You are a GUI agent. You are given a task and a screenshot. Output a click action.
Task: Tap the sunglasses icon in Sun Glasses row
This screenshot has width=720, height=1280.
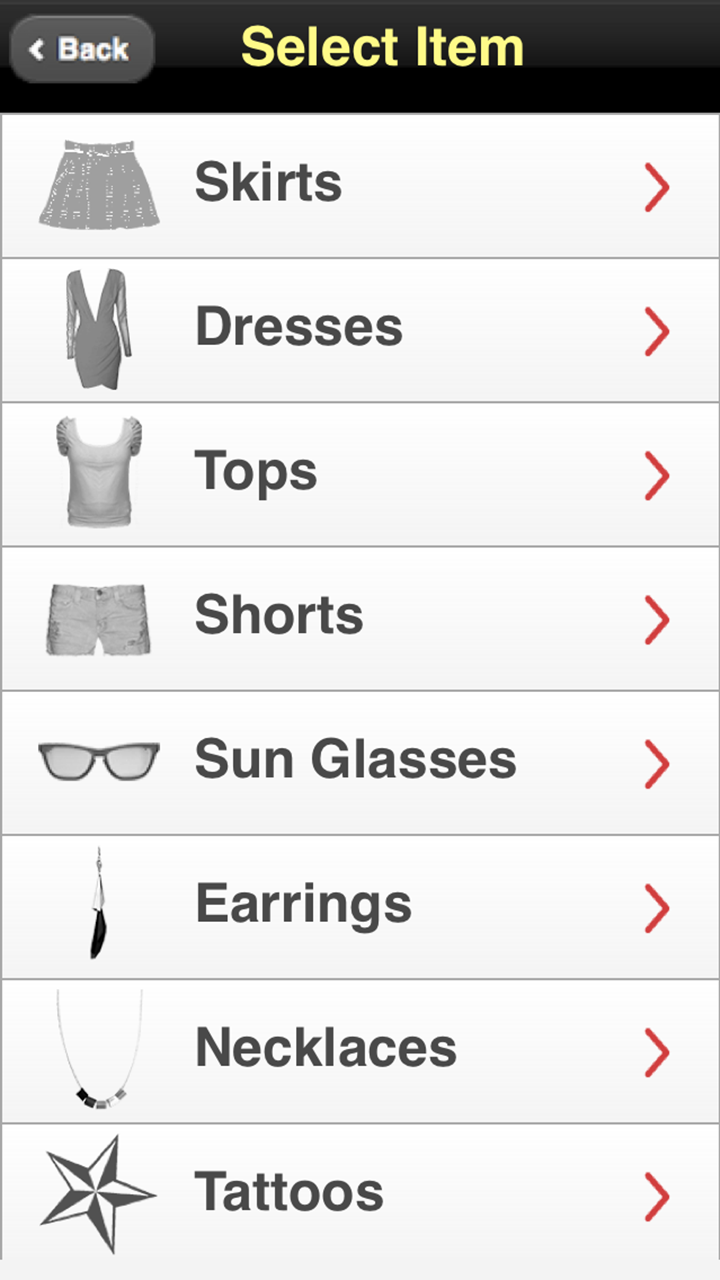click(x=98, y=758)
